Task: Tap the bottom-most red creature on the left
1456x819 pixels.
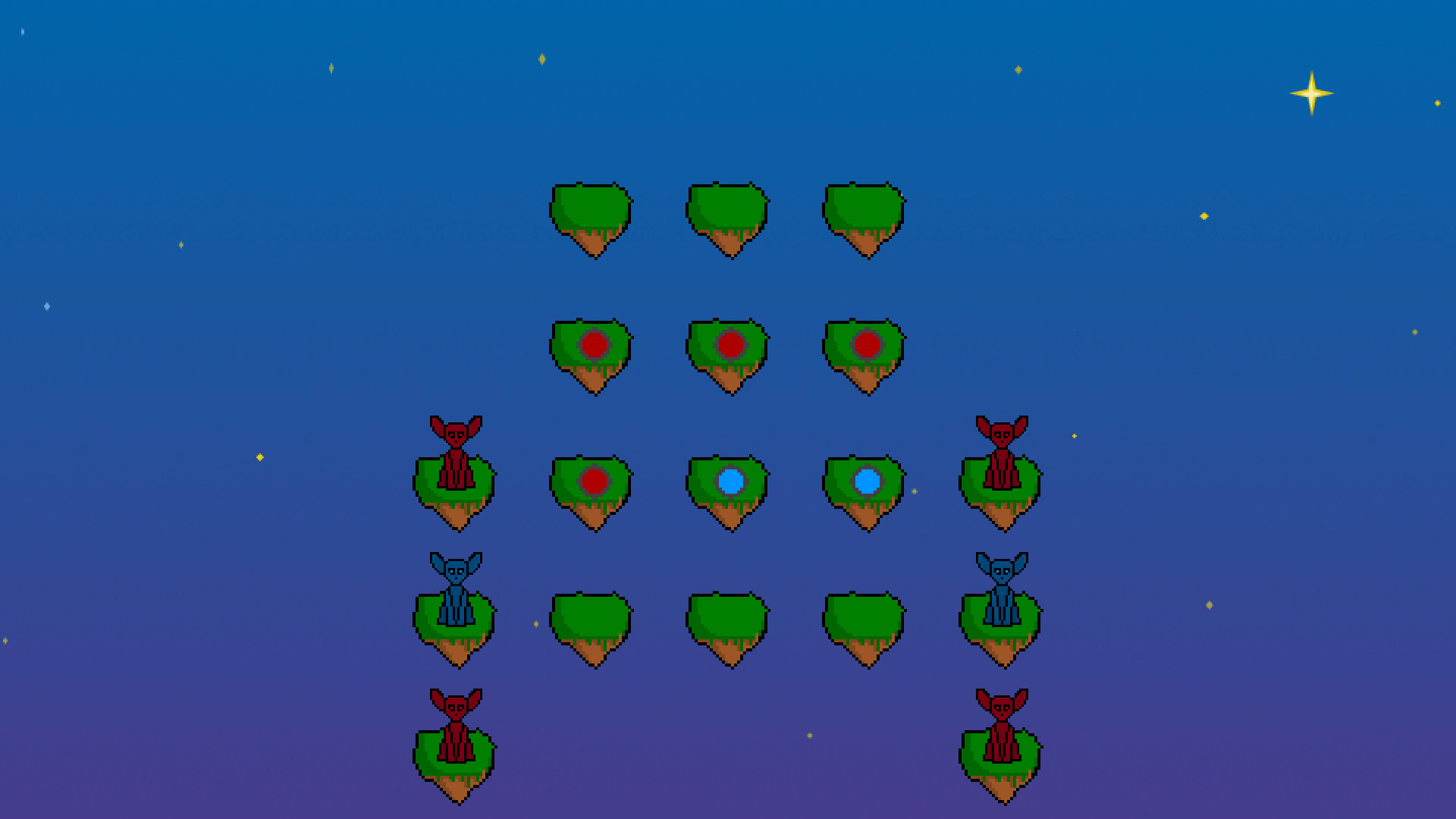Action: (456, 726)
